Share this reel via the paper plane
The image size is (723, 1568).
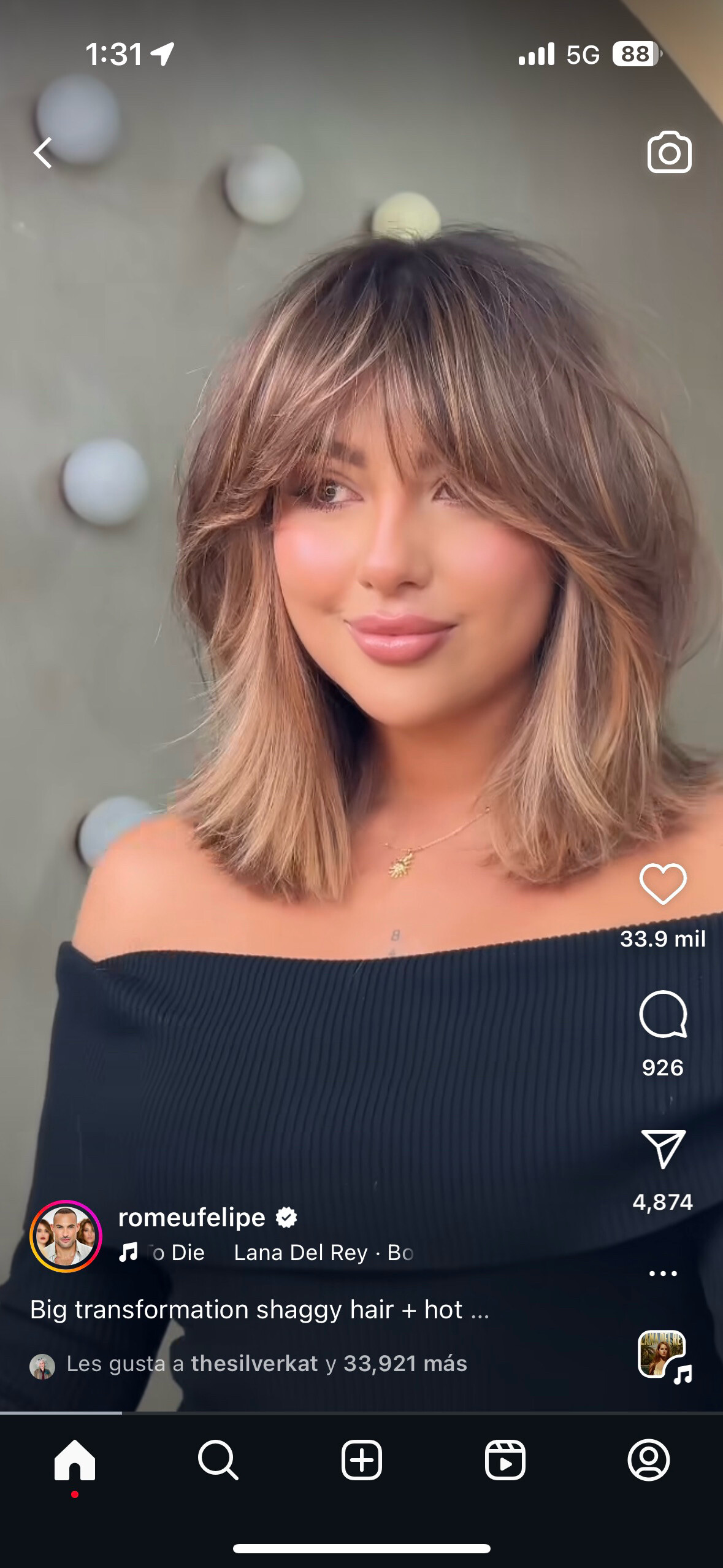[663, 1148]
